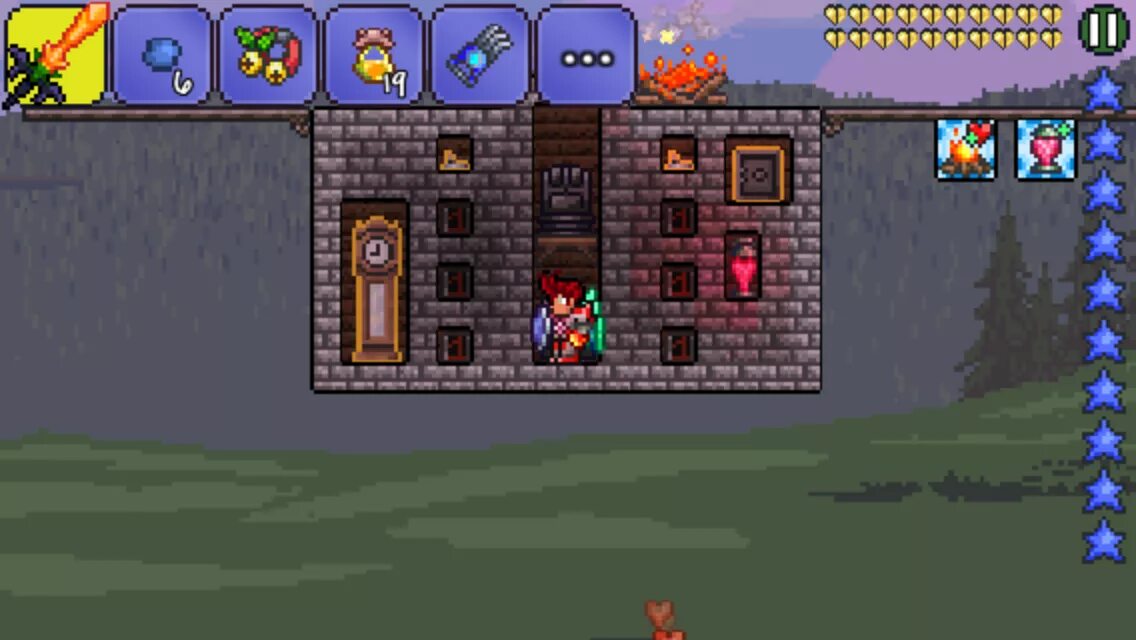The image size is (1136, 640).
Task: Select the fiery sword hotbar slot
Action: point(56,54)
